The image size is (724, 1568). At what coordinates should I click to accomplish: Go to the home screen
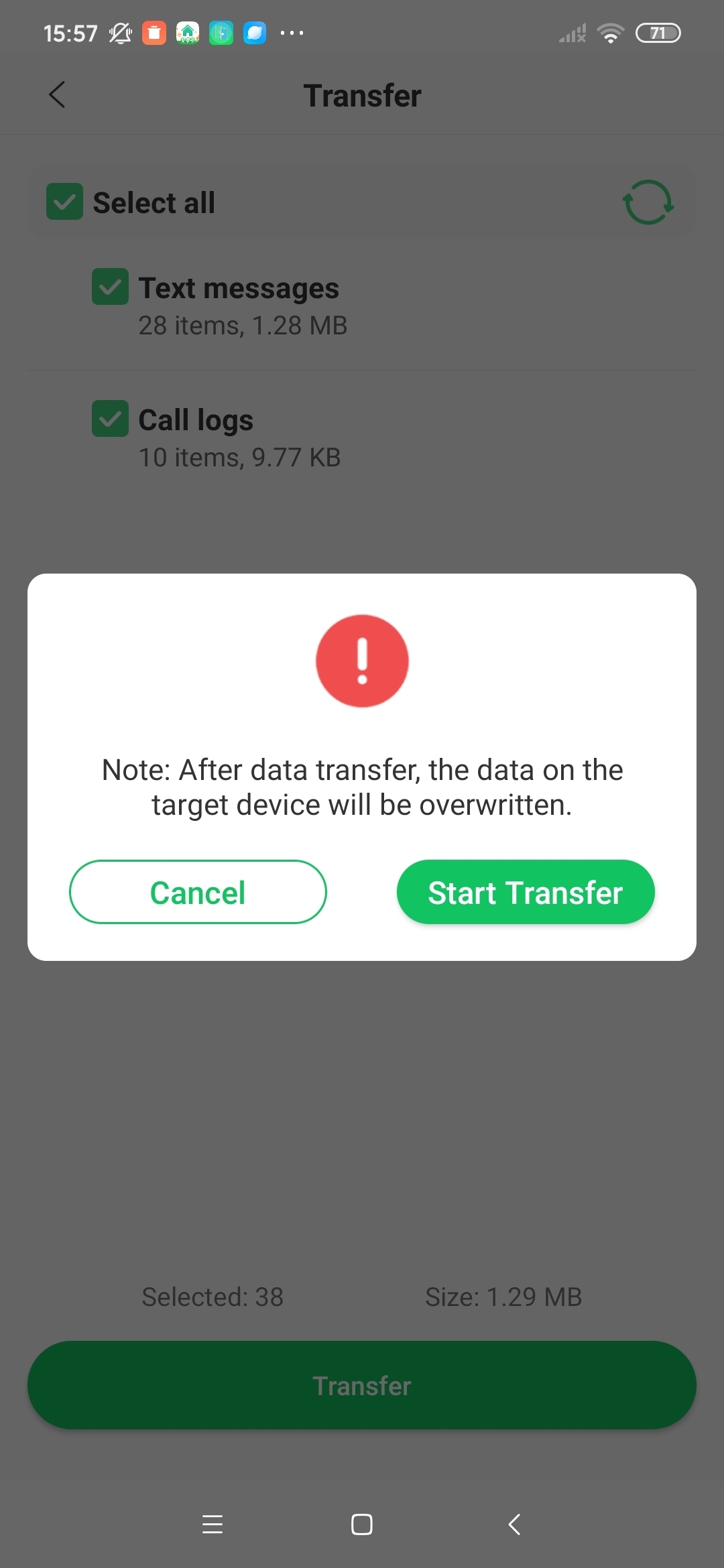click(x=362, y=1524)
